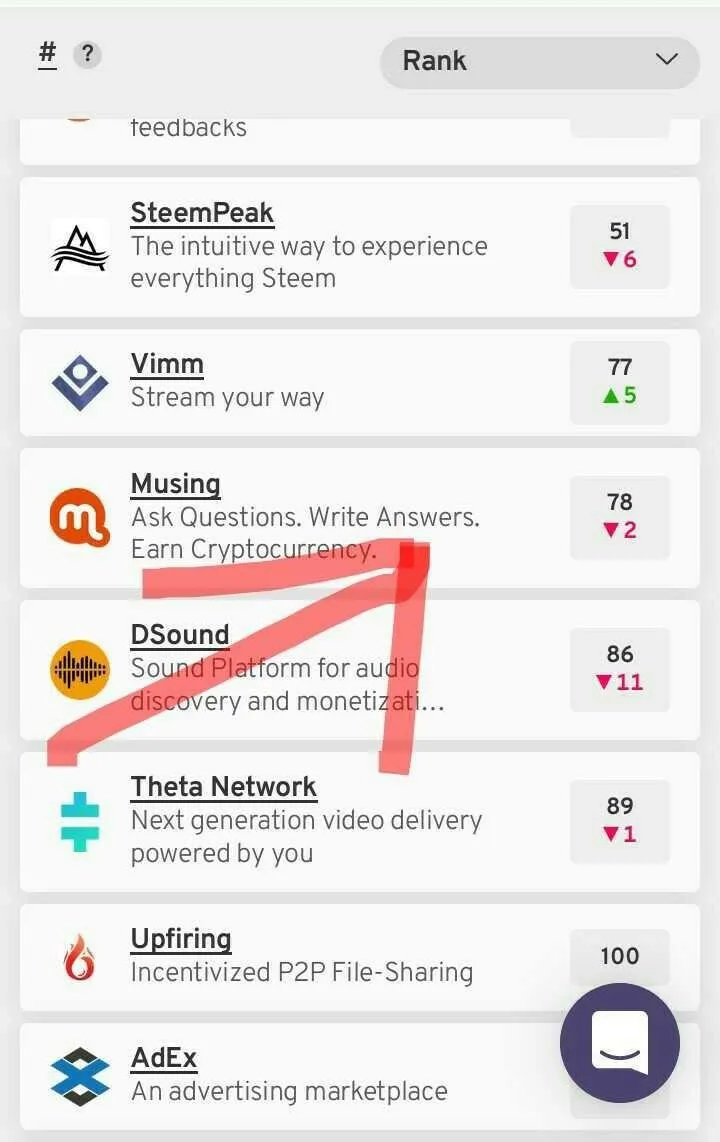Image resolution: width=720 pixels, height=1142 pixels.
Task: Open the Theta Network listing
Action: click(x=223, y=787)
